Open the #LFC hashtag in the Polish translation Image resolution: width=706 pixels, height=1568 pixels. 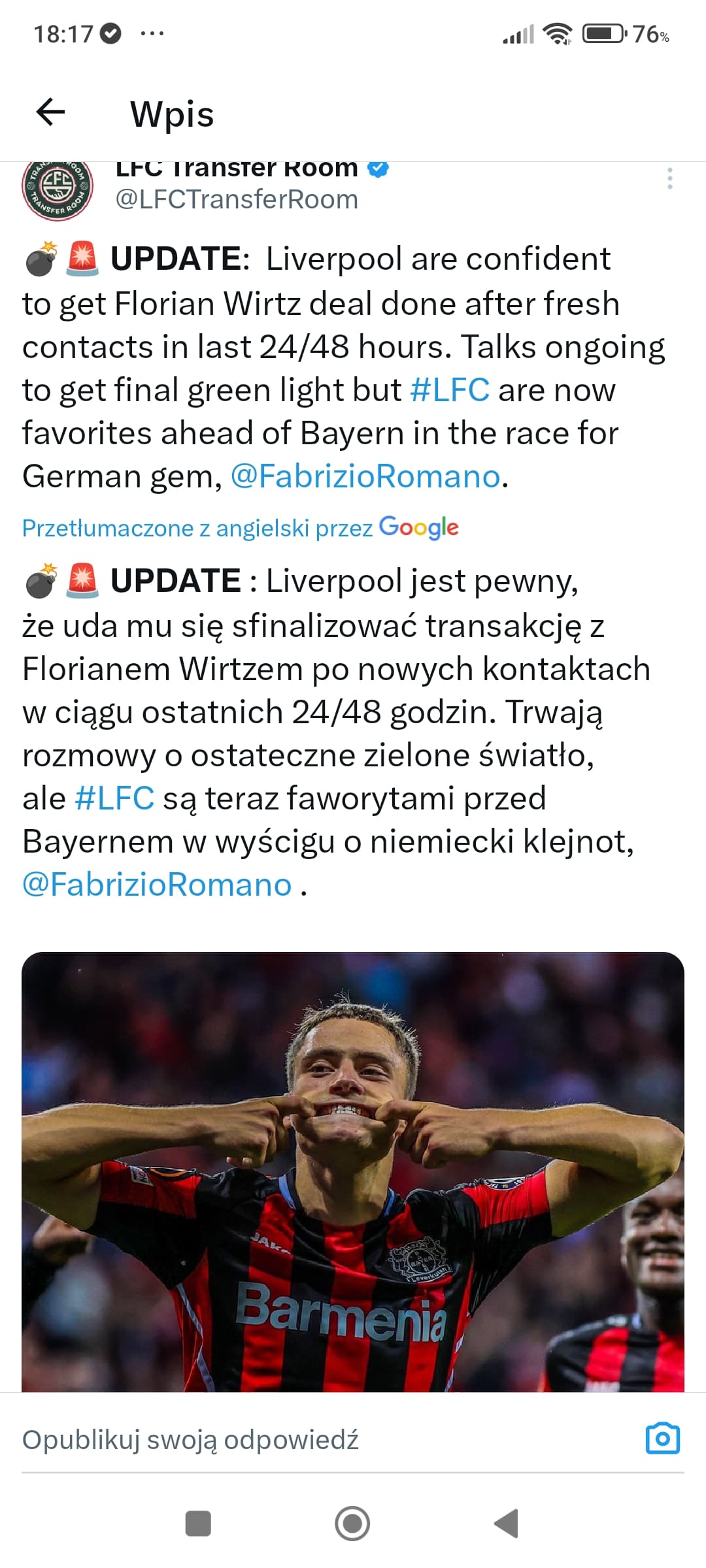114,798
